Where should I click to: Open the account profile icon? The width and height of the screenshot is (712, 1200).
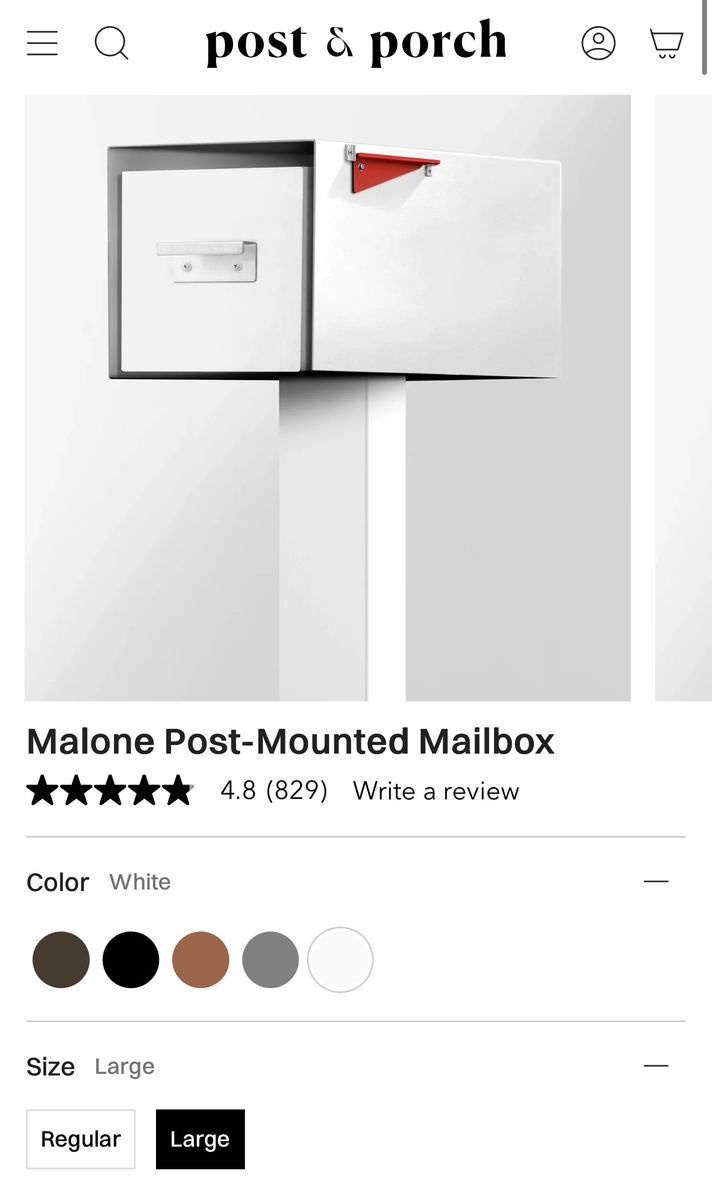click(598, 43)
